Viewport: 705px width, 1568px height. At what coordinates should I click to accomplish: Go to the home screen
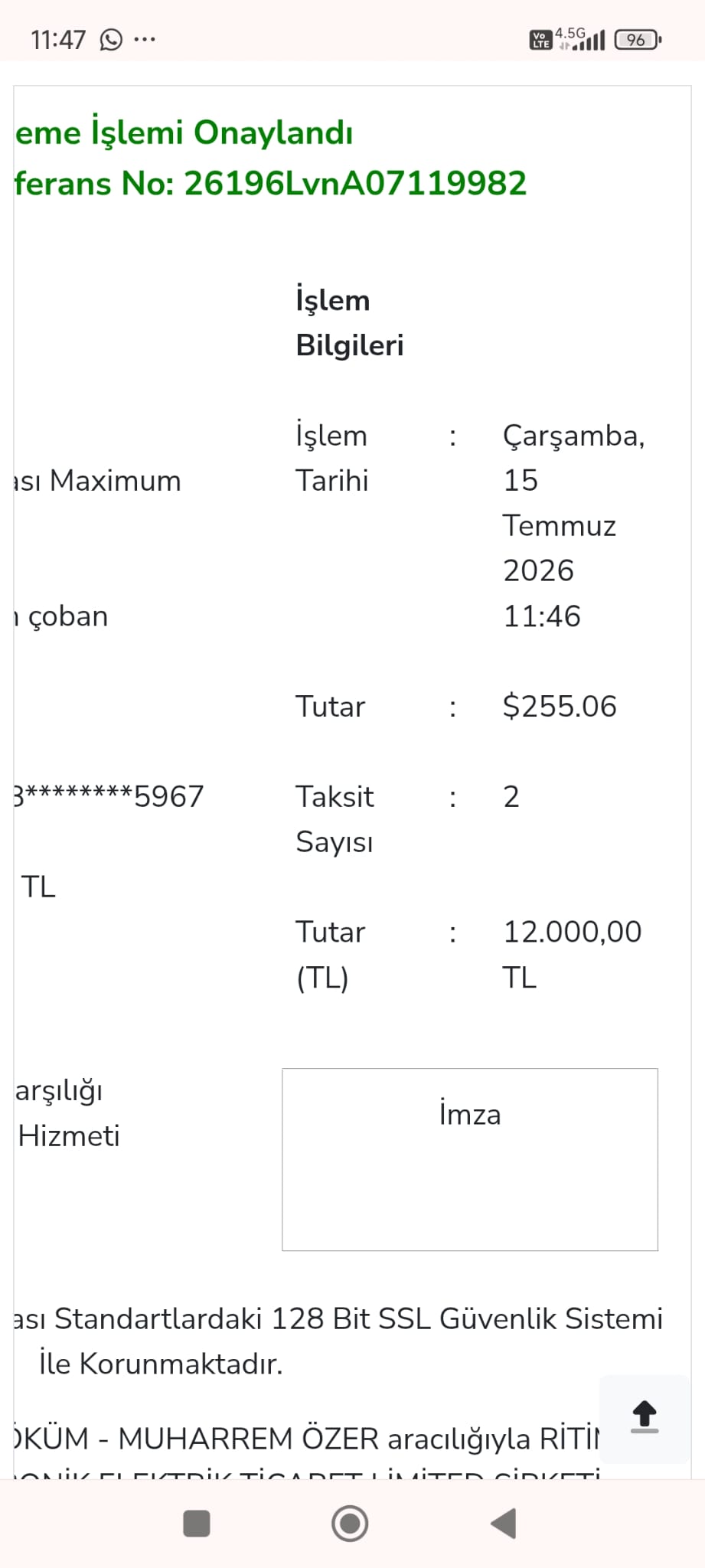click(350, 1523)
